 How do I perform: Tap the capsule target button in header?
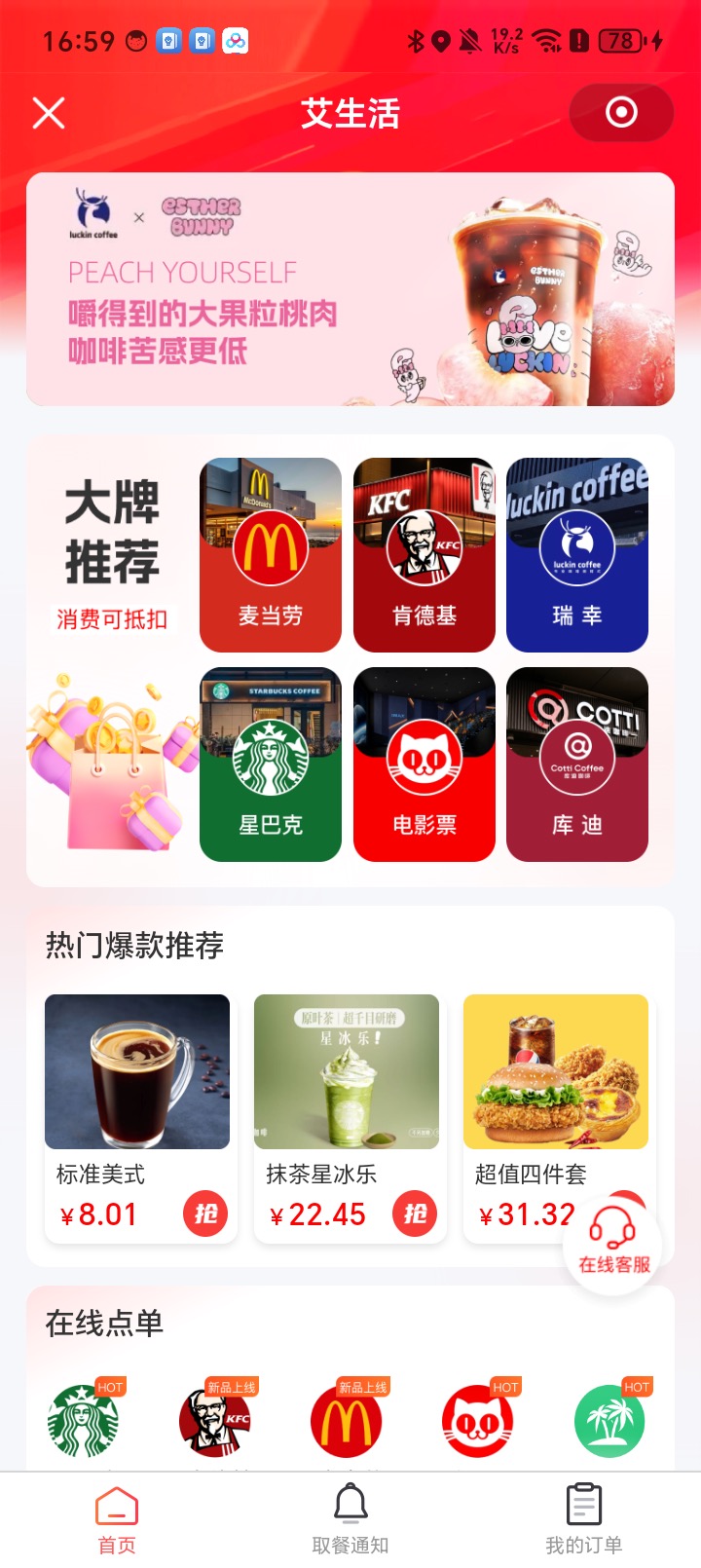point(621,113)
